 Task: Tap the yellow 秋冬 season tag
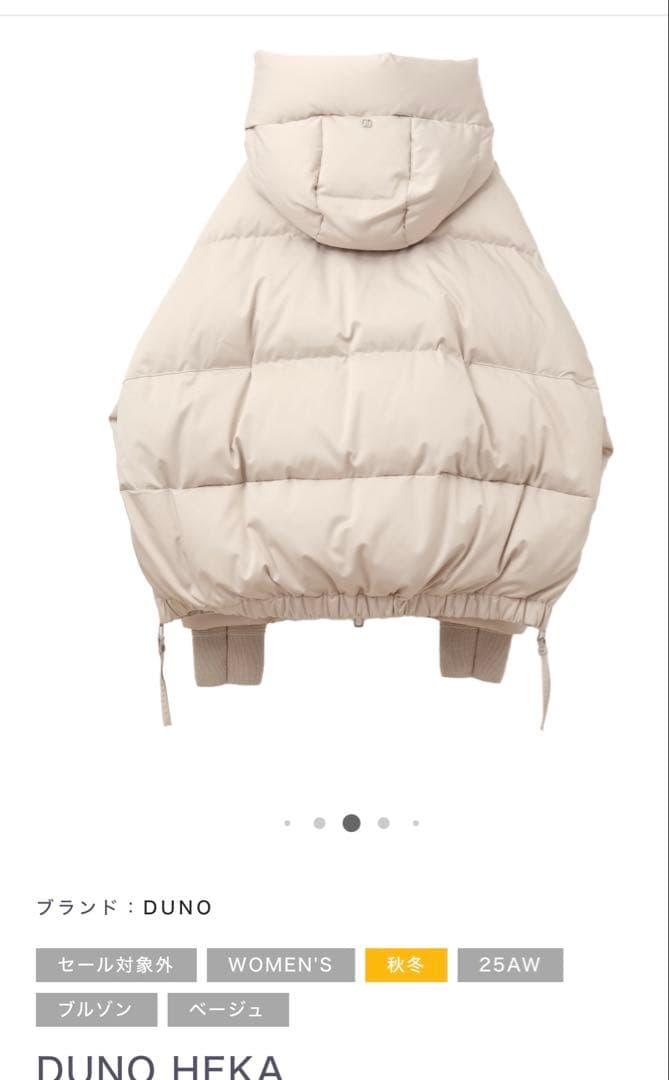[406, 965]
